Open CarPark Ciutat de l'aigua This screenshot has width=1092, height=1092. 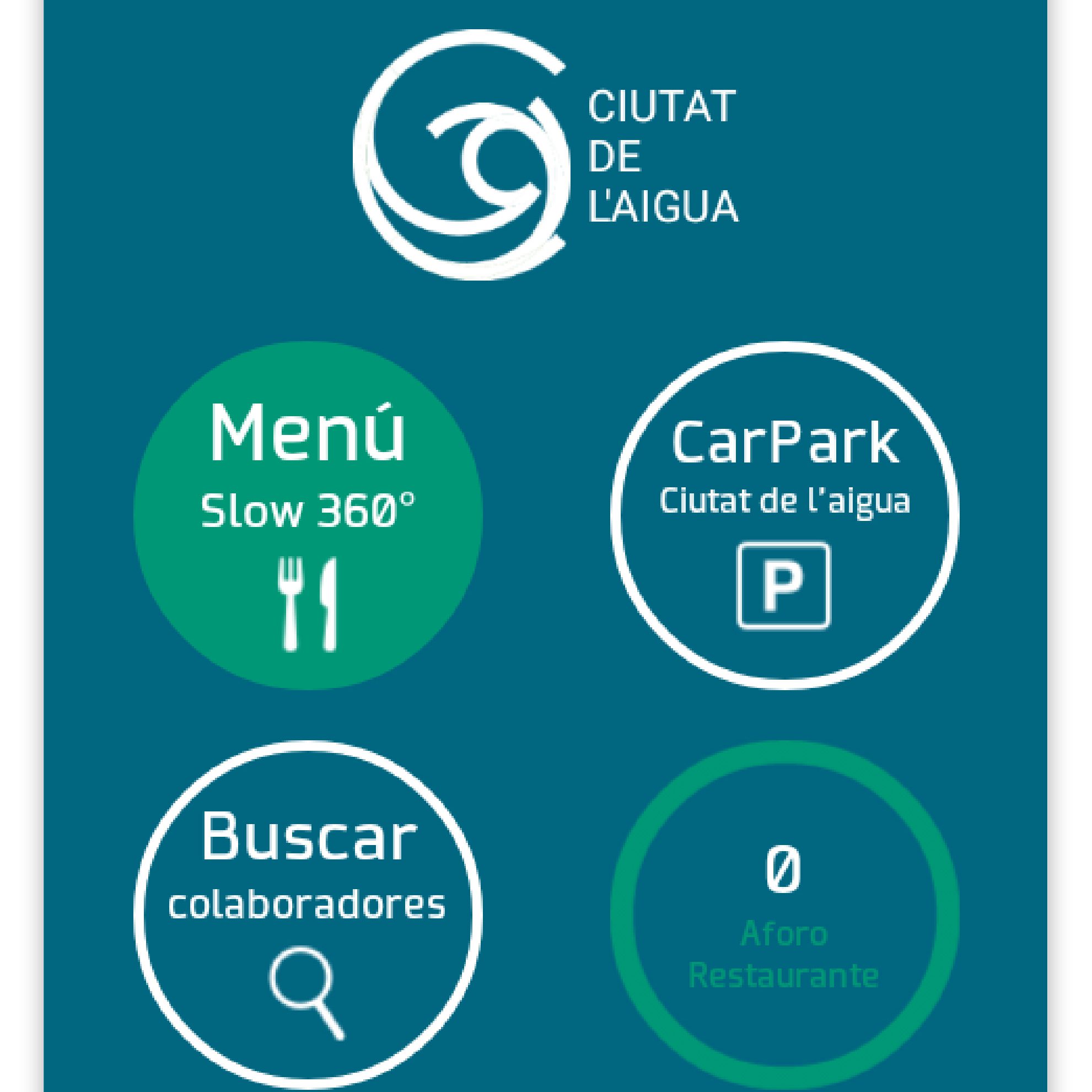coord(784,515)
